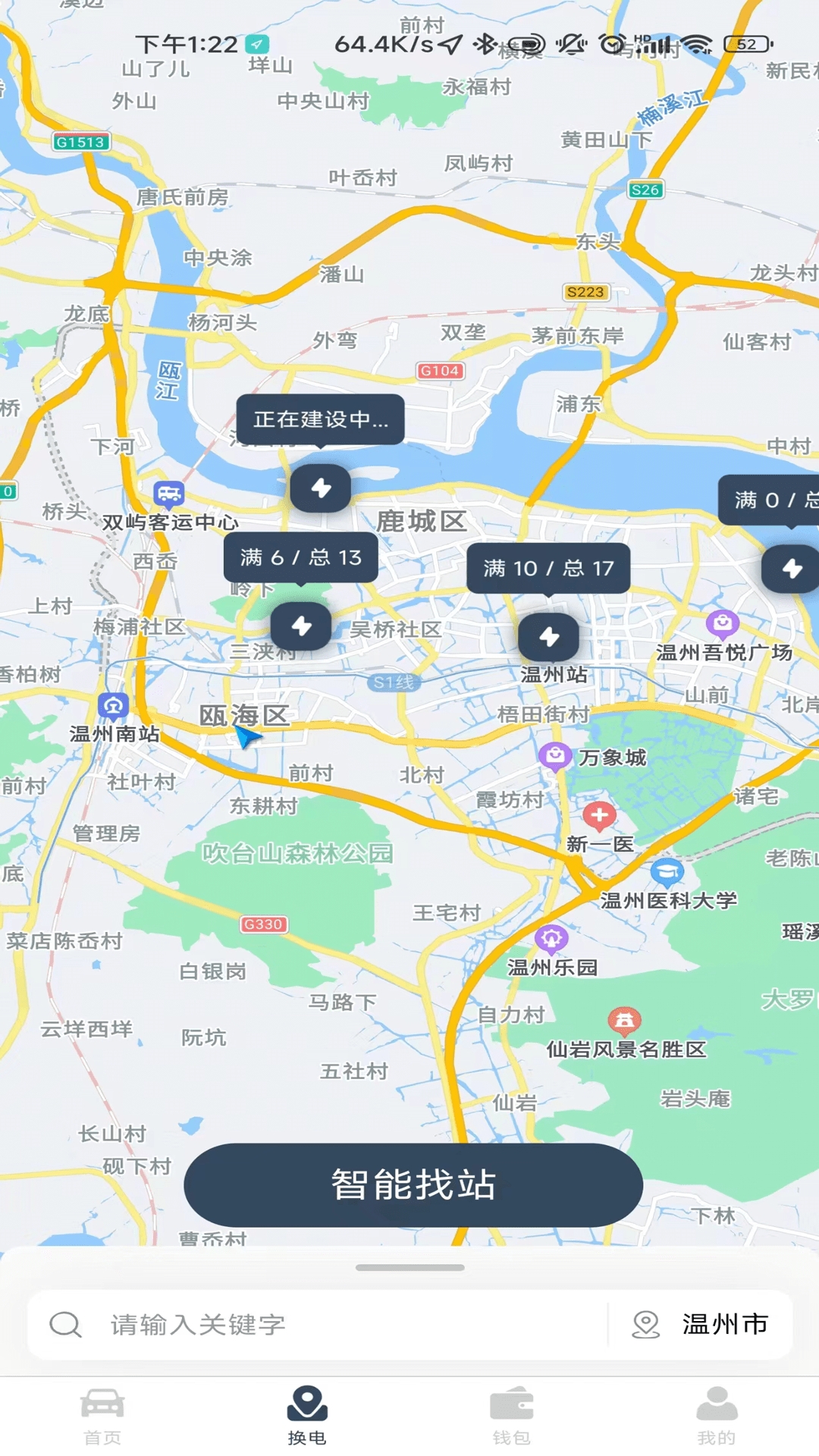
Task: Open station marked 满 6 / 总 13
Action: point(301,626)
